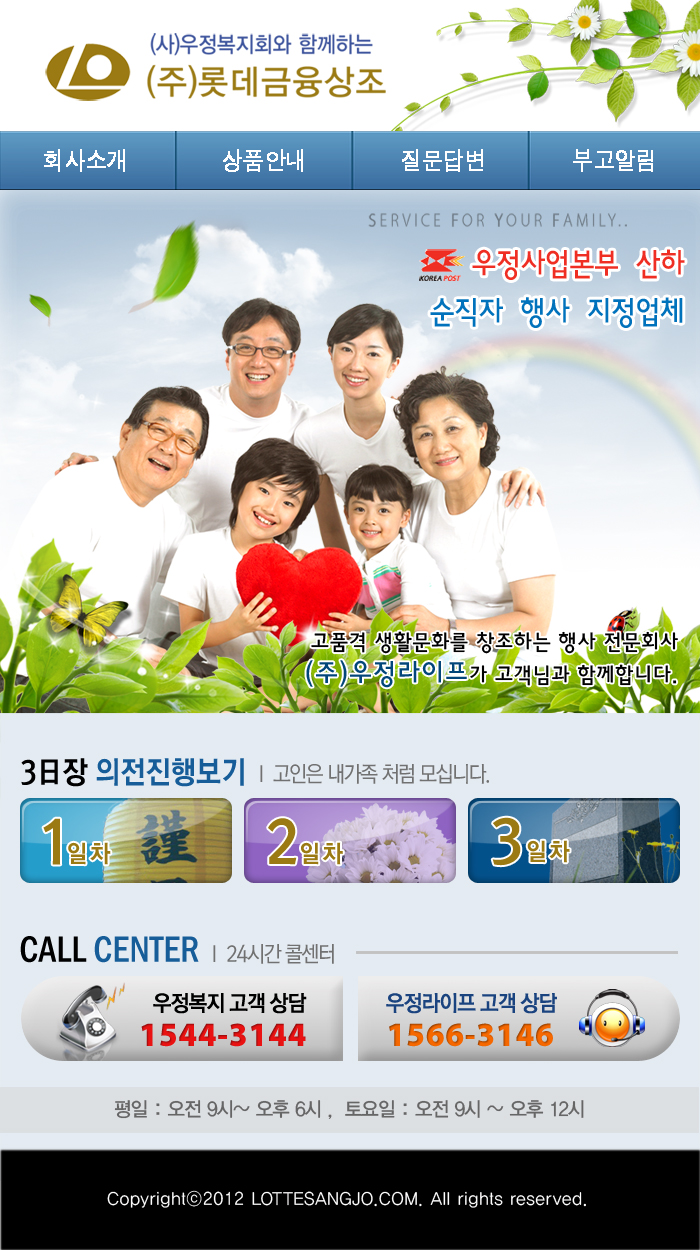Tap the 롯데금융상조 logo to go home
The width and height of the screenshot is (700, 1250).
(215, 66)
